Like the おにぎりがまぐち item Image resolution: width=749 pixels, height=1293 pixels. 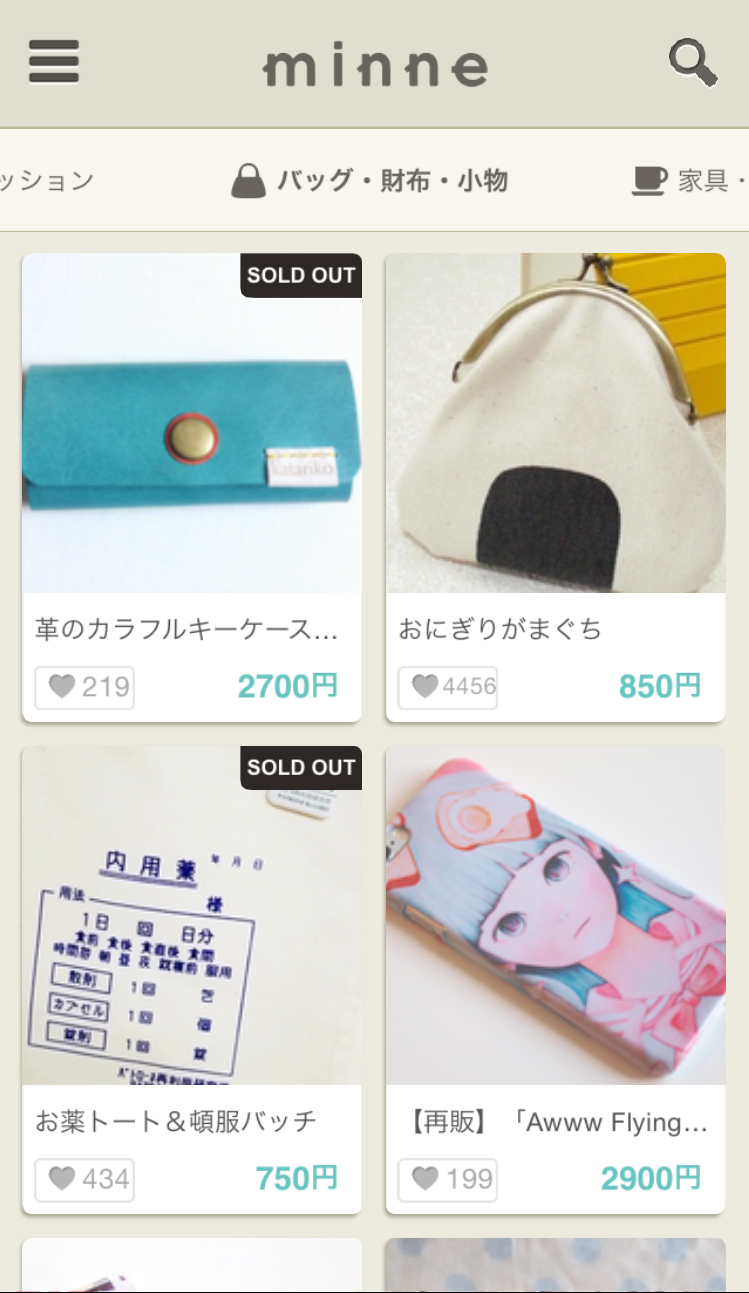click(x=448, y=687)
